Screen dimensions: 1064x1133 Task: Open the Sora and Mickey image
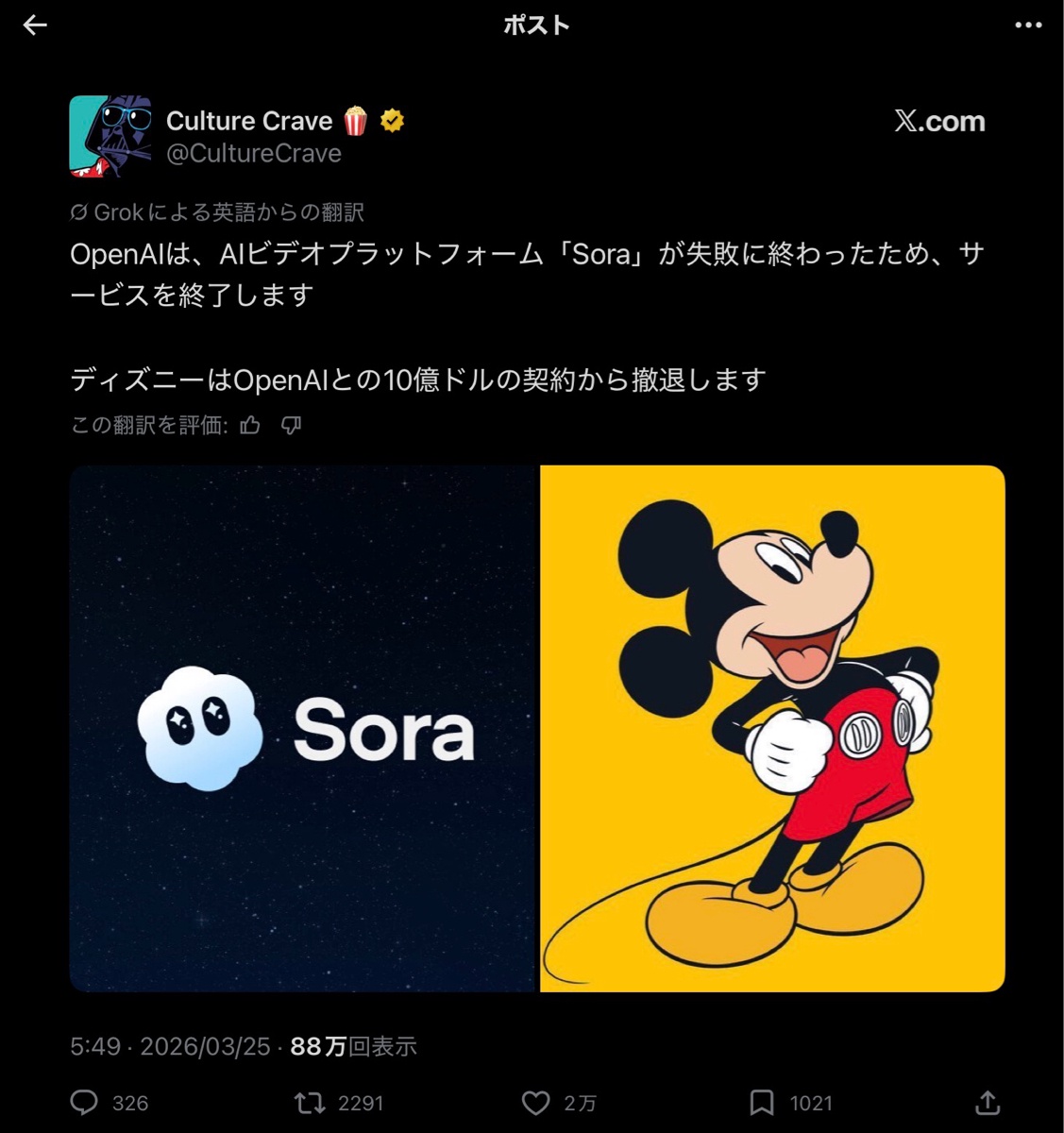click(536, 728)
